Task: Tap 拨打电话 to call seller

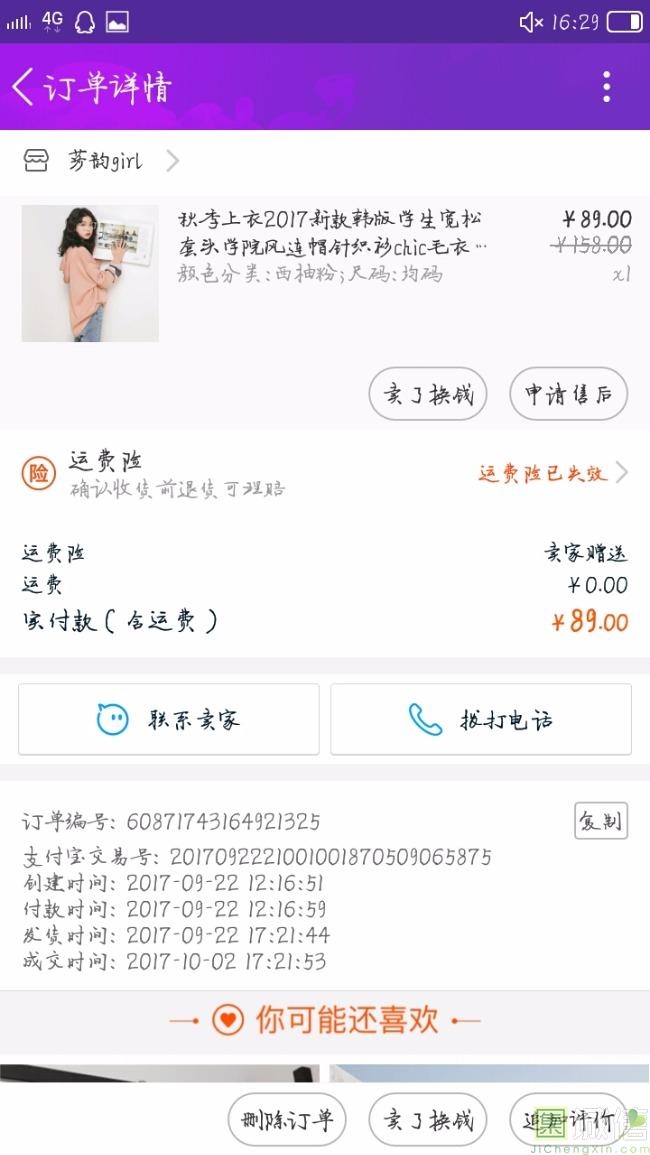Action: click(x=481, y=719)
